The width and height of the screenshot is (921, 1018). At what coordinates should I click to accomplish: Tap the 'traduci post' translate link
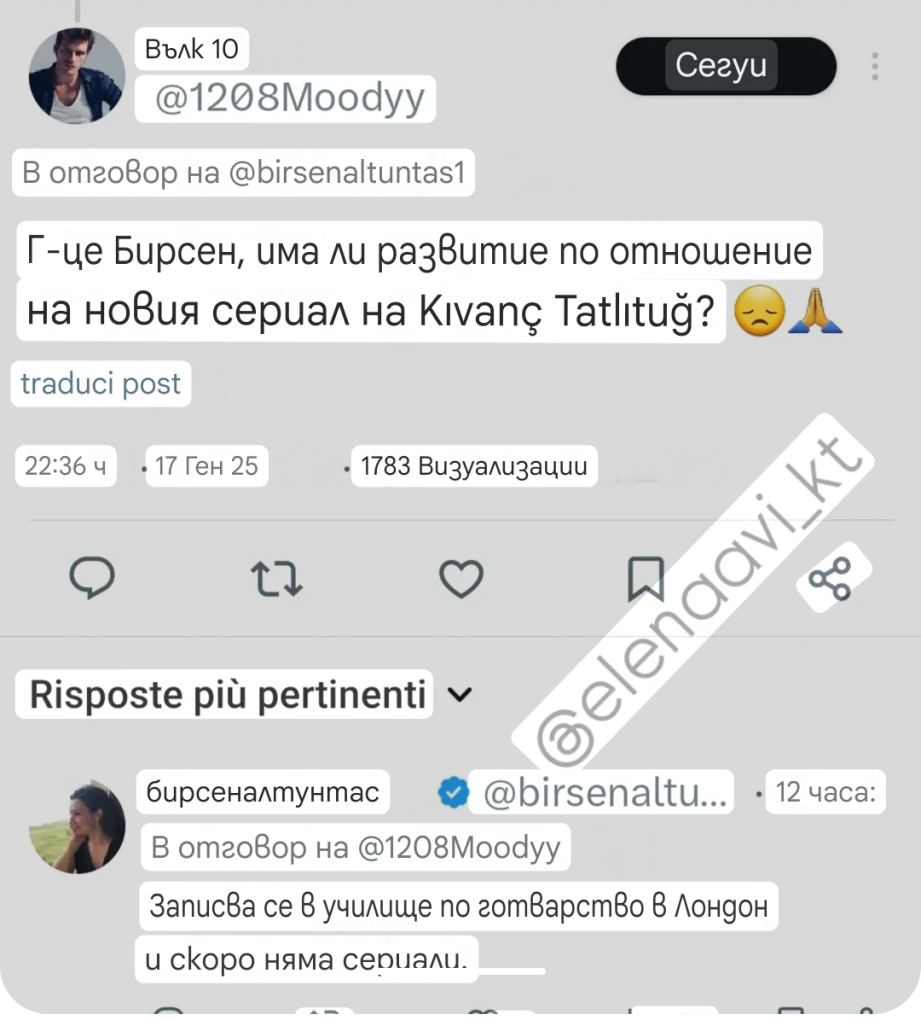click(x=101, y=384)
